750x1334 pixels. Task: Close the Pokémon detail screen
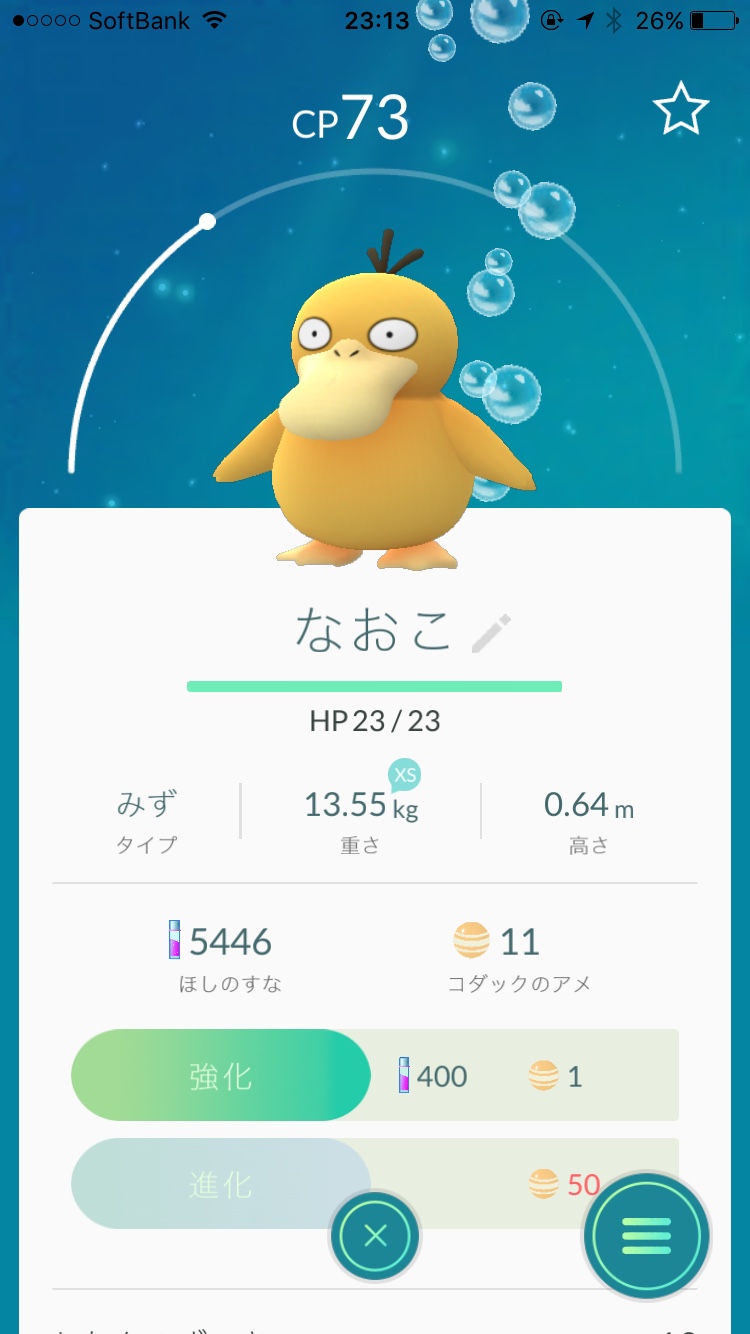(375, 1236)
